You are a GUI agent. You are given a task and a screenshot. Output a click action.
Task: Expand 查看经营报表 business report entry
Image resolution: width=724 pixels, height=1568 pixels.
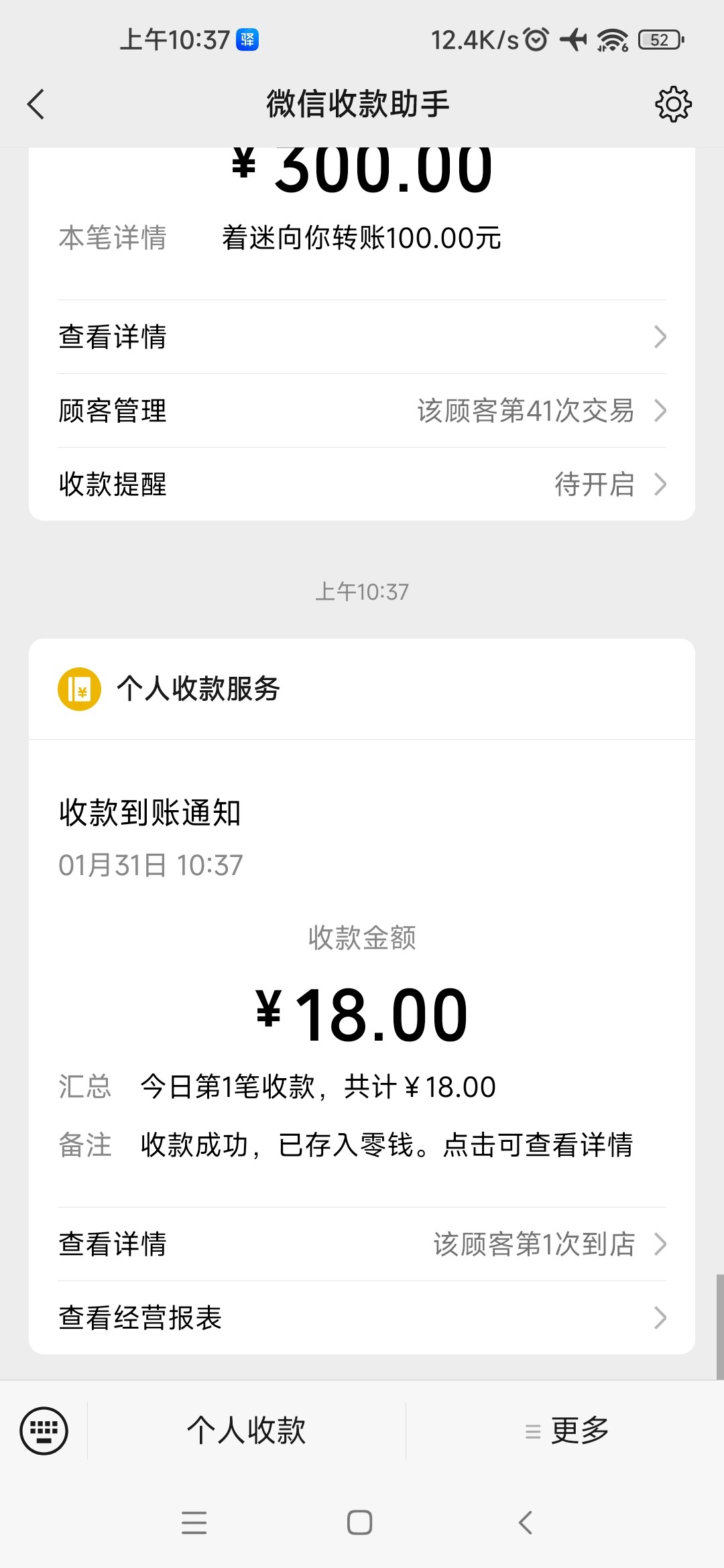tap(362, 1318)
